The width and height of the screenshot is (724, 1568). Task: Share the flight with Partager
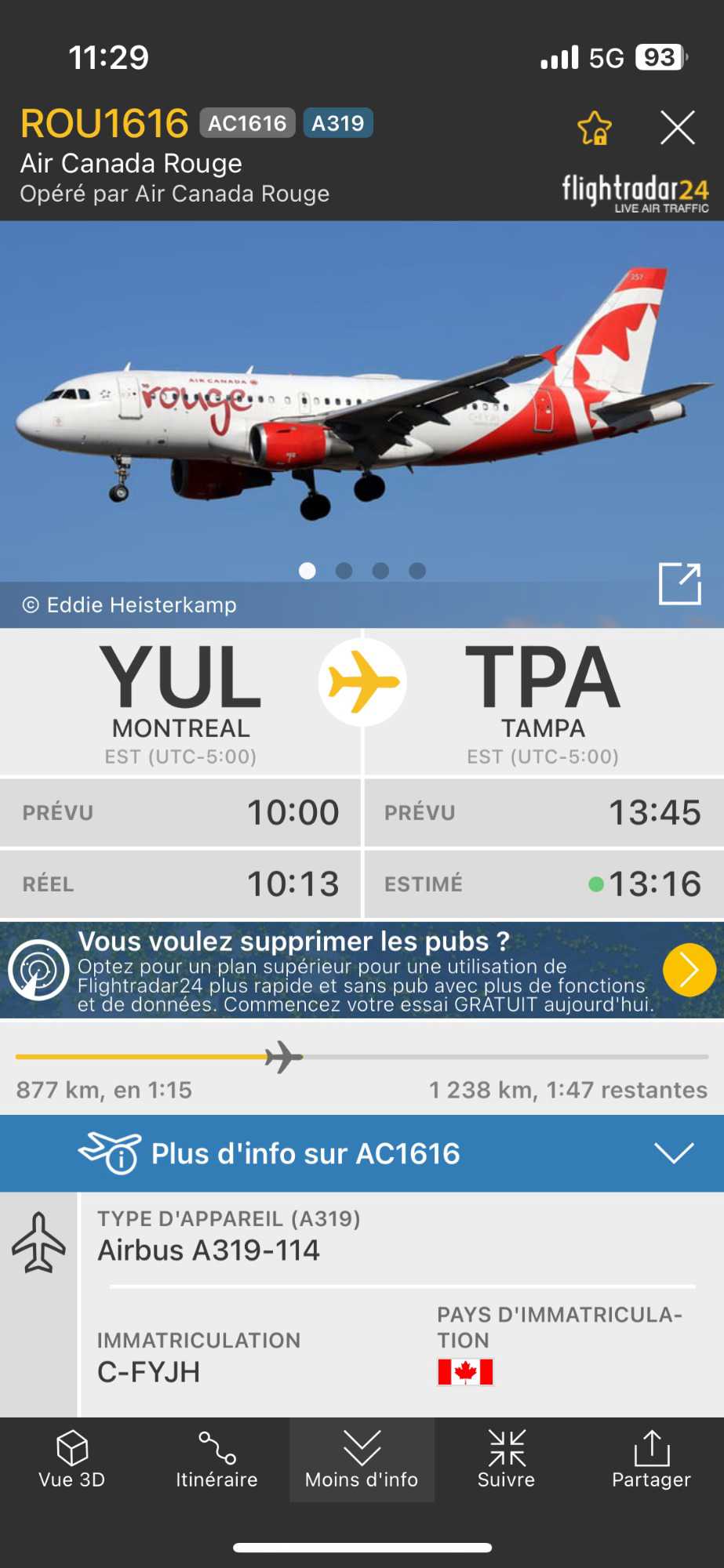coord(651,1460)
